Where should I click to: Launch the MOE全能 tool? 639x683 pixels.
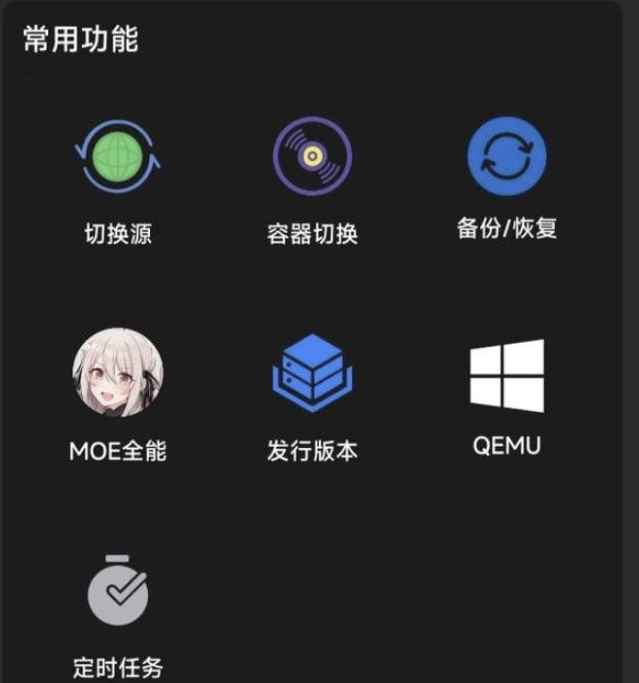[x=118, y=374]
